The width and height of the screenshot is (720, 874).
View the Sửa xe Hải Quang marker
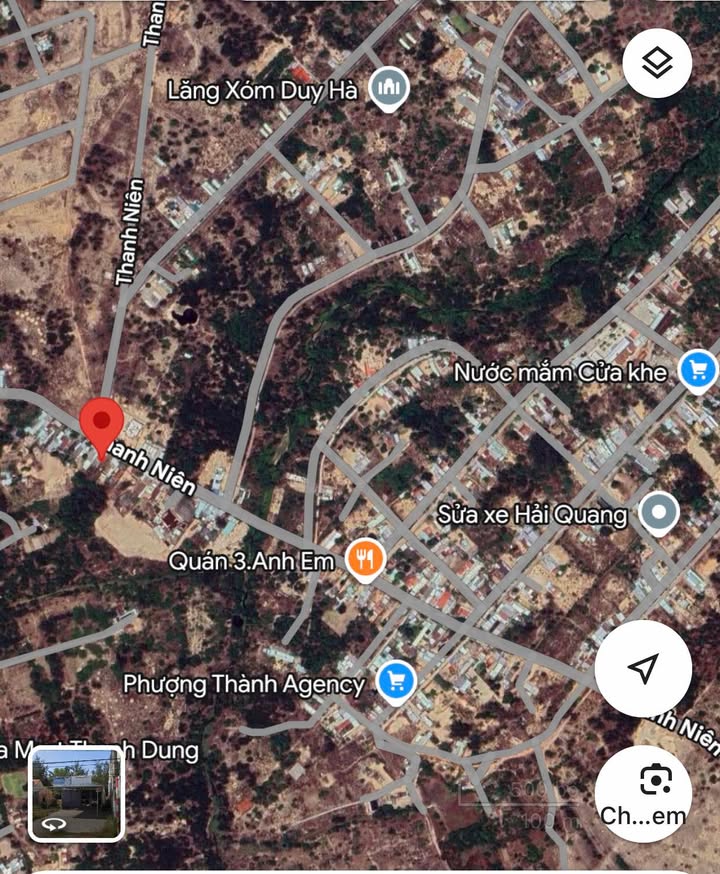[659, 513]
